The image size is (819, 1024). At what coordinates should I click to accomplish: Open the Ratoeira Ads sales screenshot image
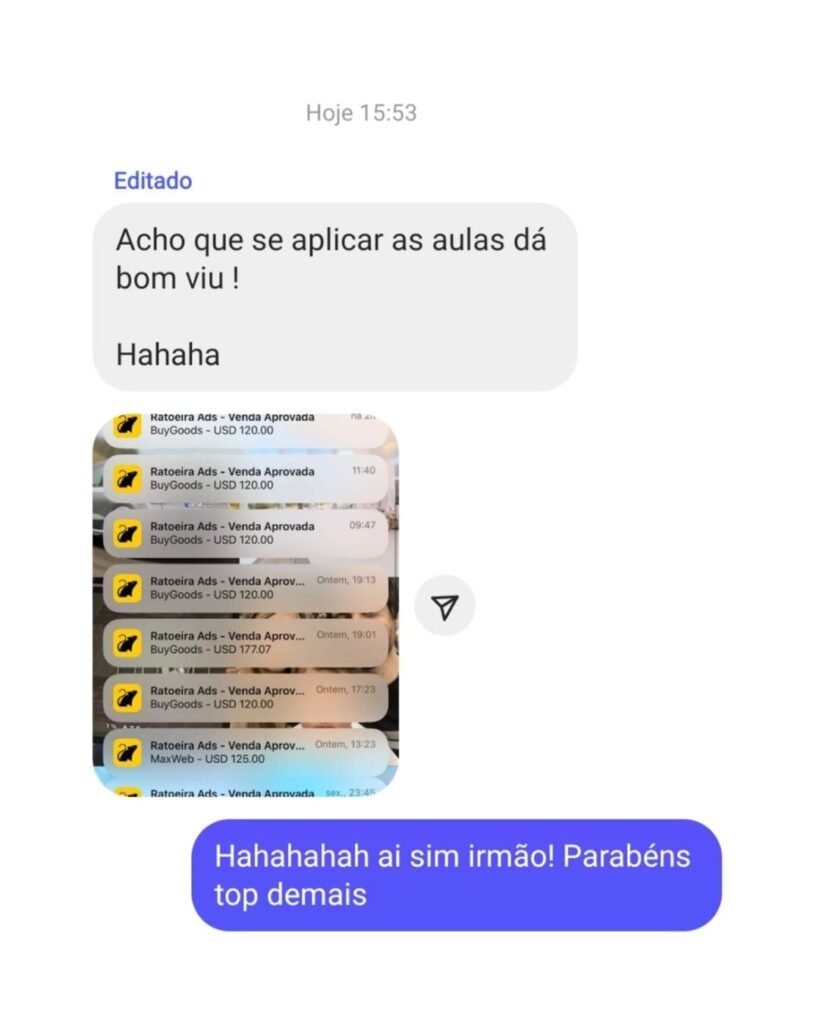pos(245,605)
